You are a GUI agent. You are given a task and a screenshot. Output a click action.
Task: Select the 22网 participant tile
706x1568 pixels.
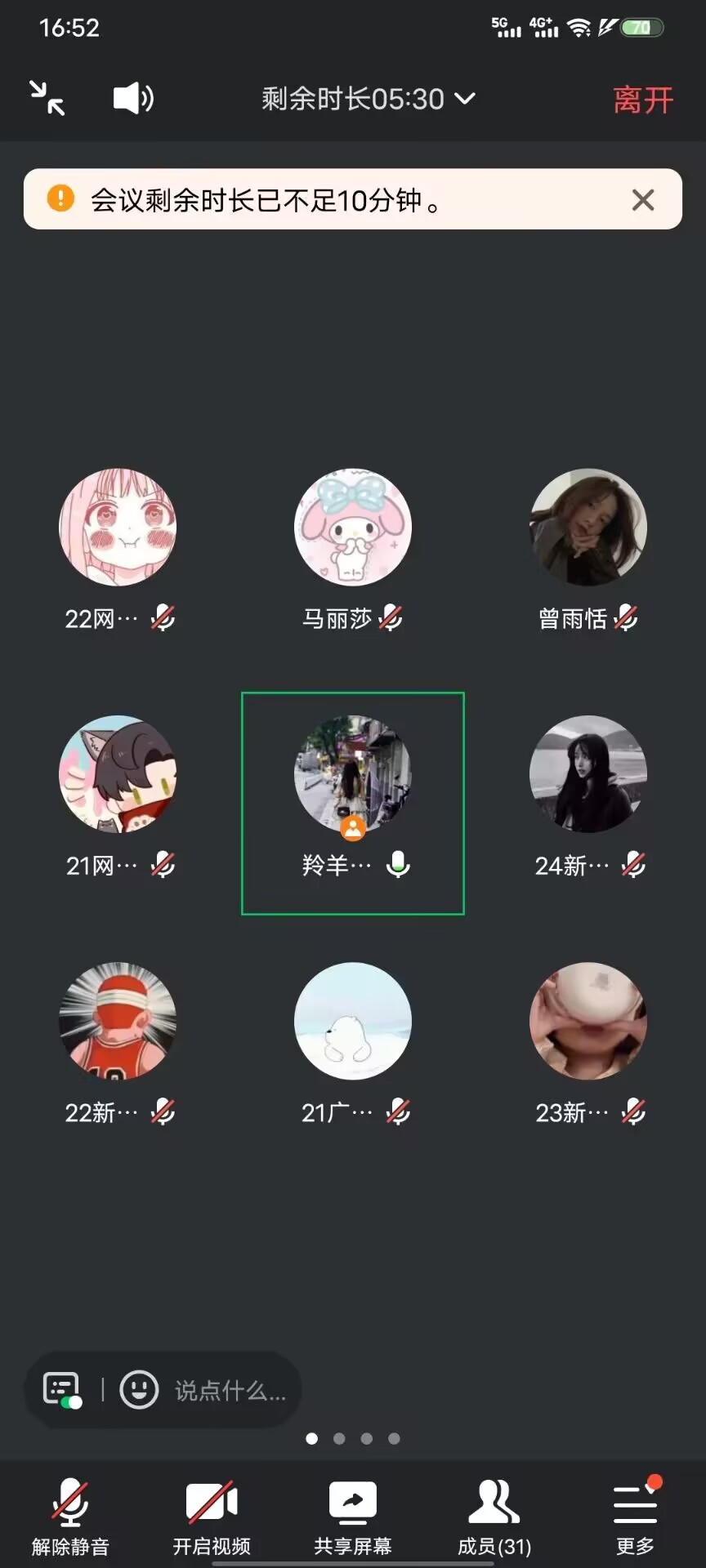click(118, 528)
